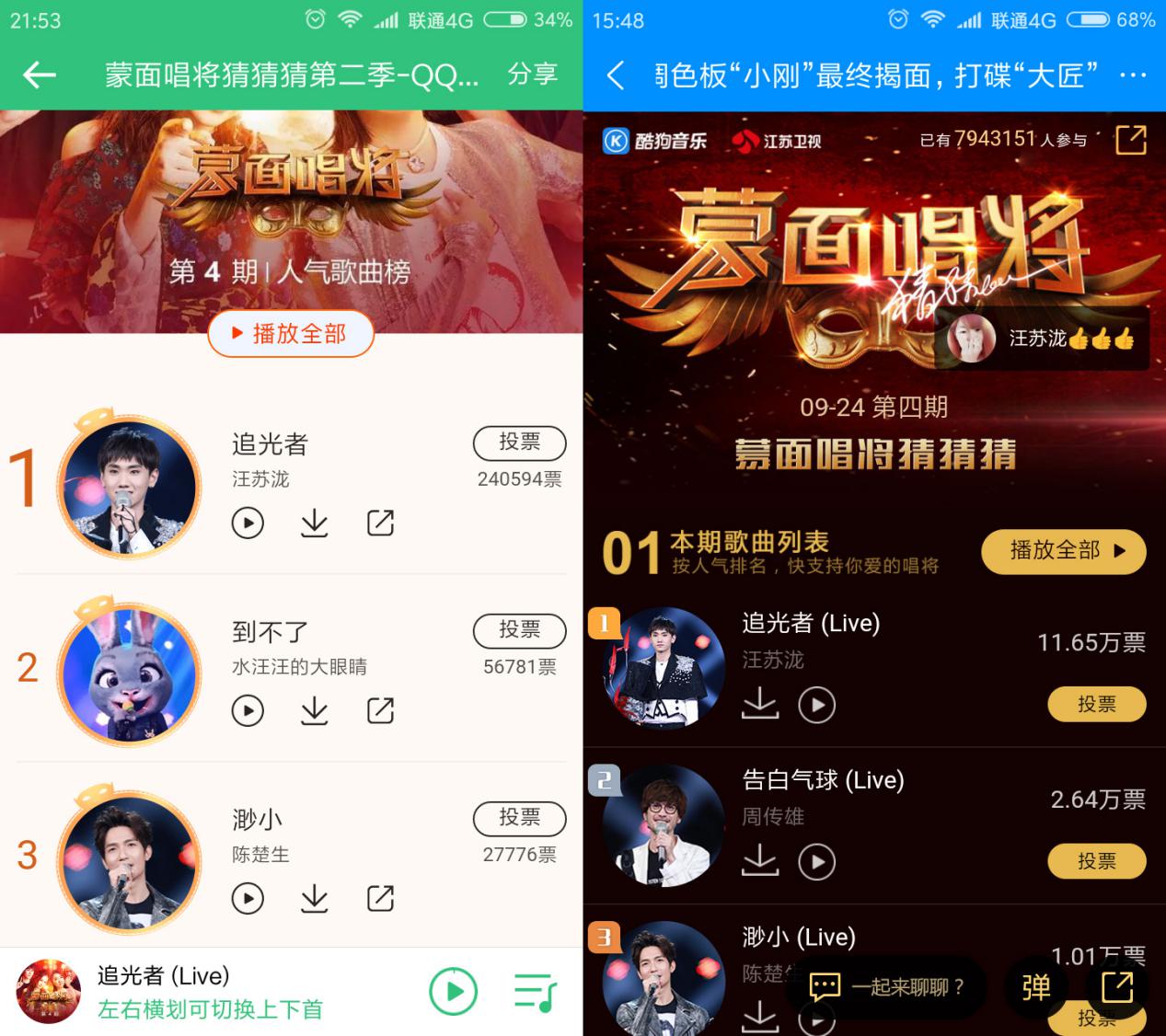Vote for 追光者 with 240594票
The height and width of the screenshot is (1036, 1166).
(519, 443)
